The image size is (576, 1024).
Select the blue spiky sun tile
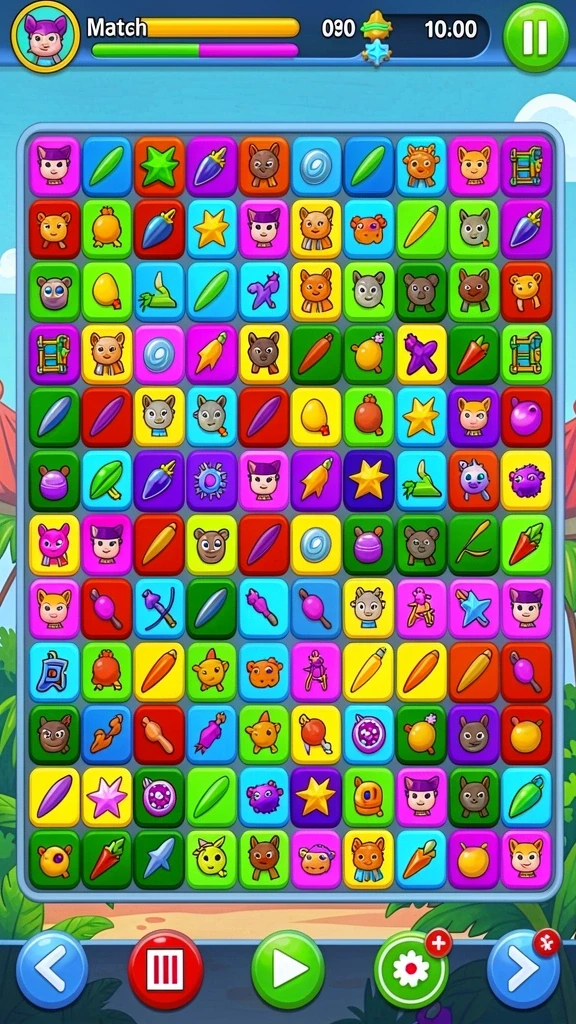[x=212, y=480]
